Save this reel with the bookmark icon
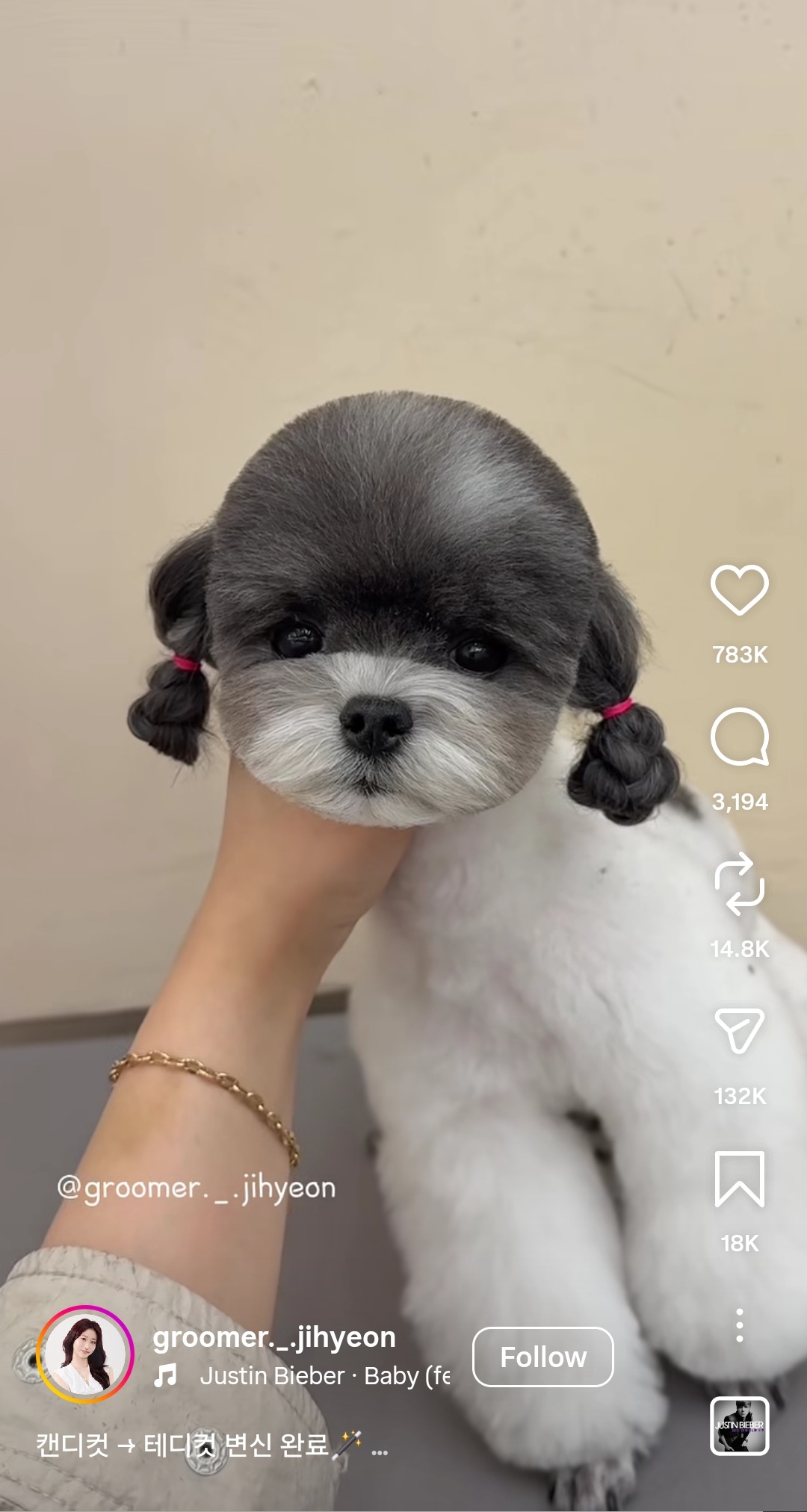The width and height of the screenshot is (807, 1512). [x=739, y=1179]
